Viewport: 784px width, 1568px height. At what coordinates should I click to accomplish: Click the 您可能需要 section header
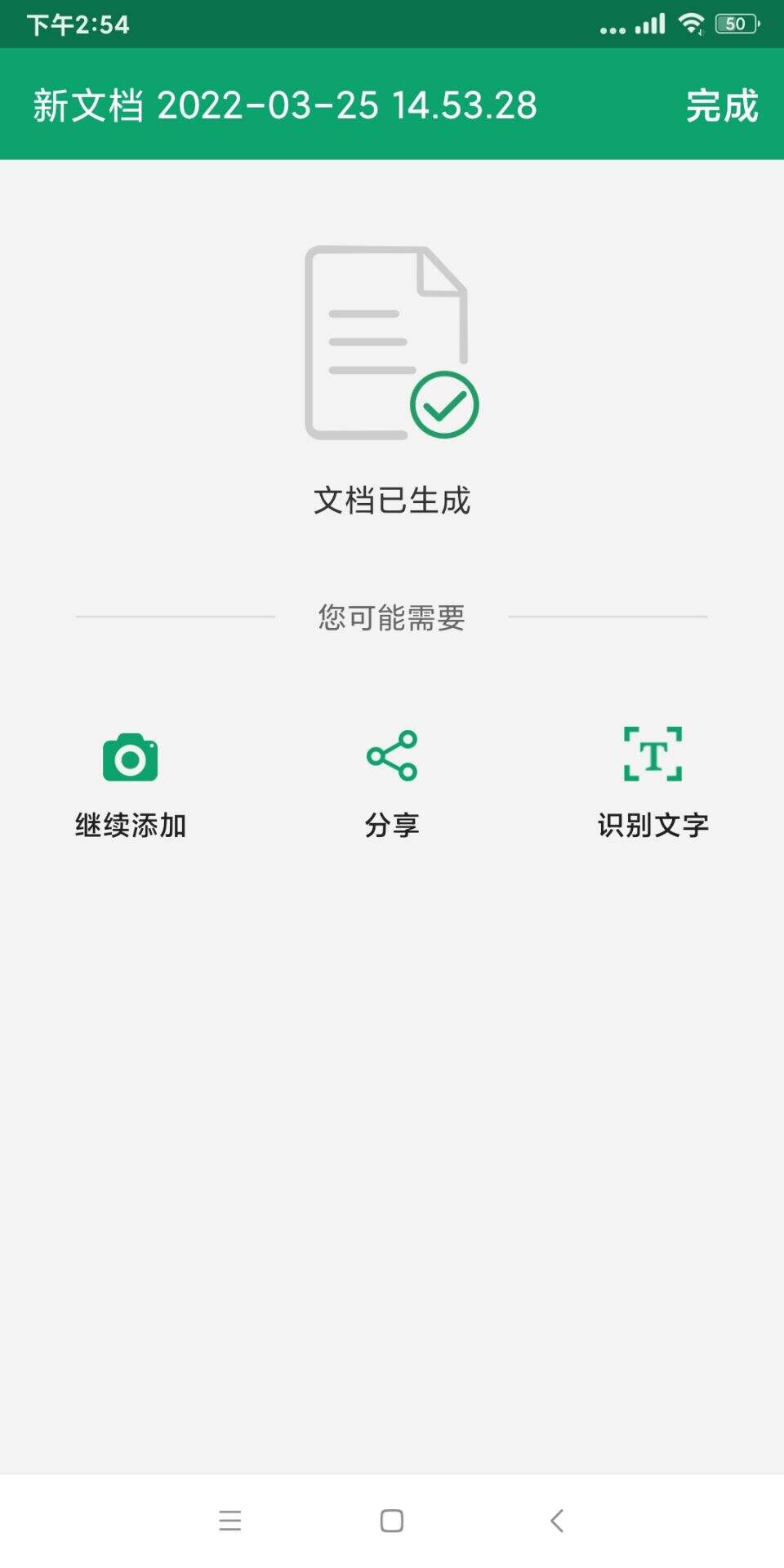tap(392, 619)
